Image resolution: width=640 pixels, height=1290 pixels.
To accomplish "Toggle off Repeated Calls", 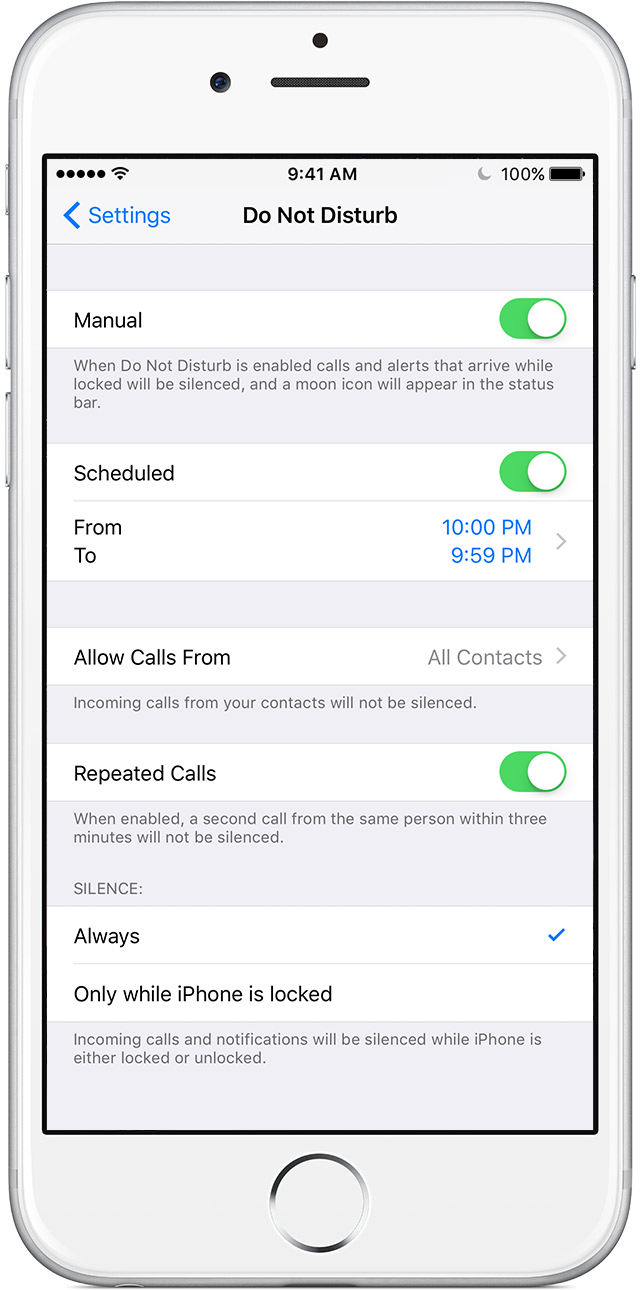I will coord(532,773).
